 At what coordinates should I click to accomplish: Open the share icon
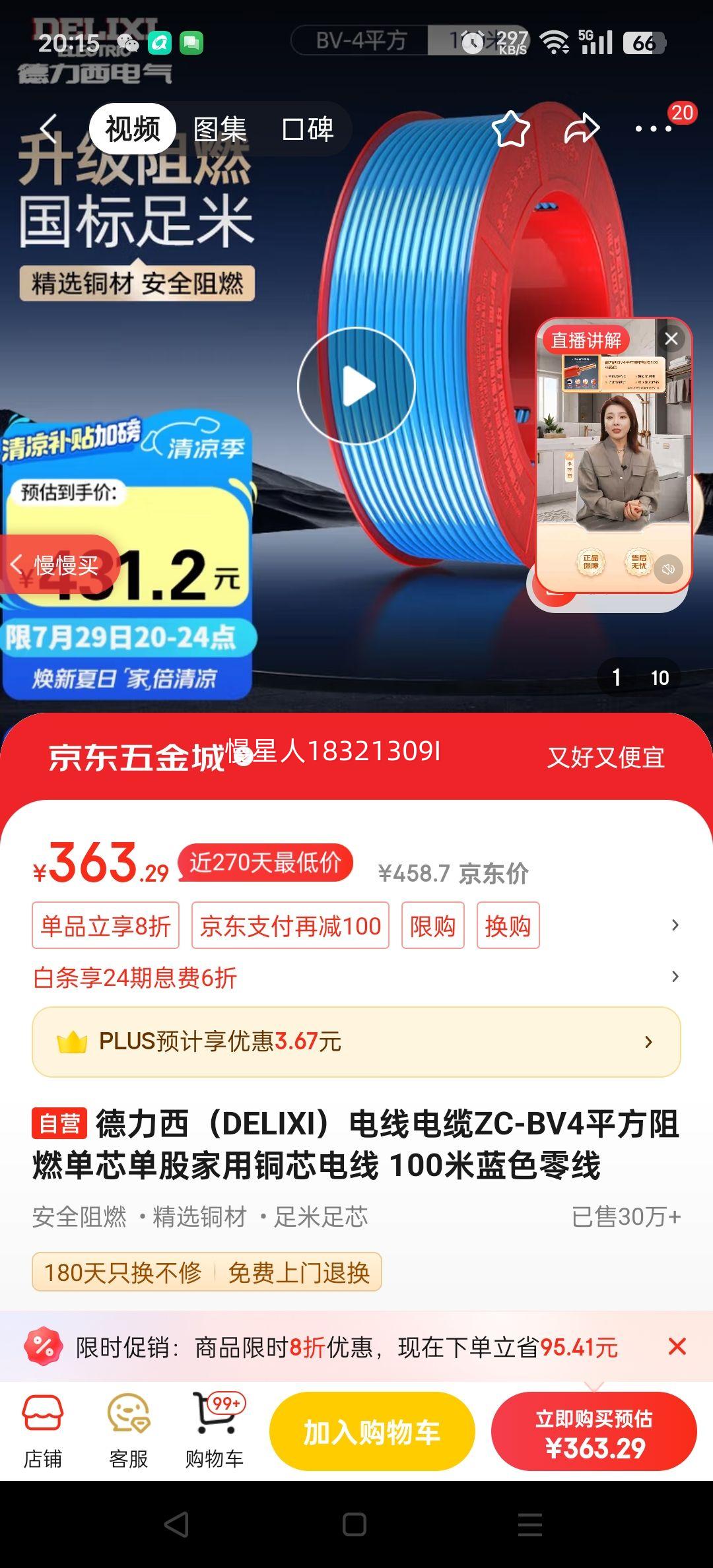coord(580,129)
